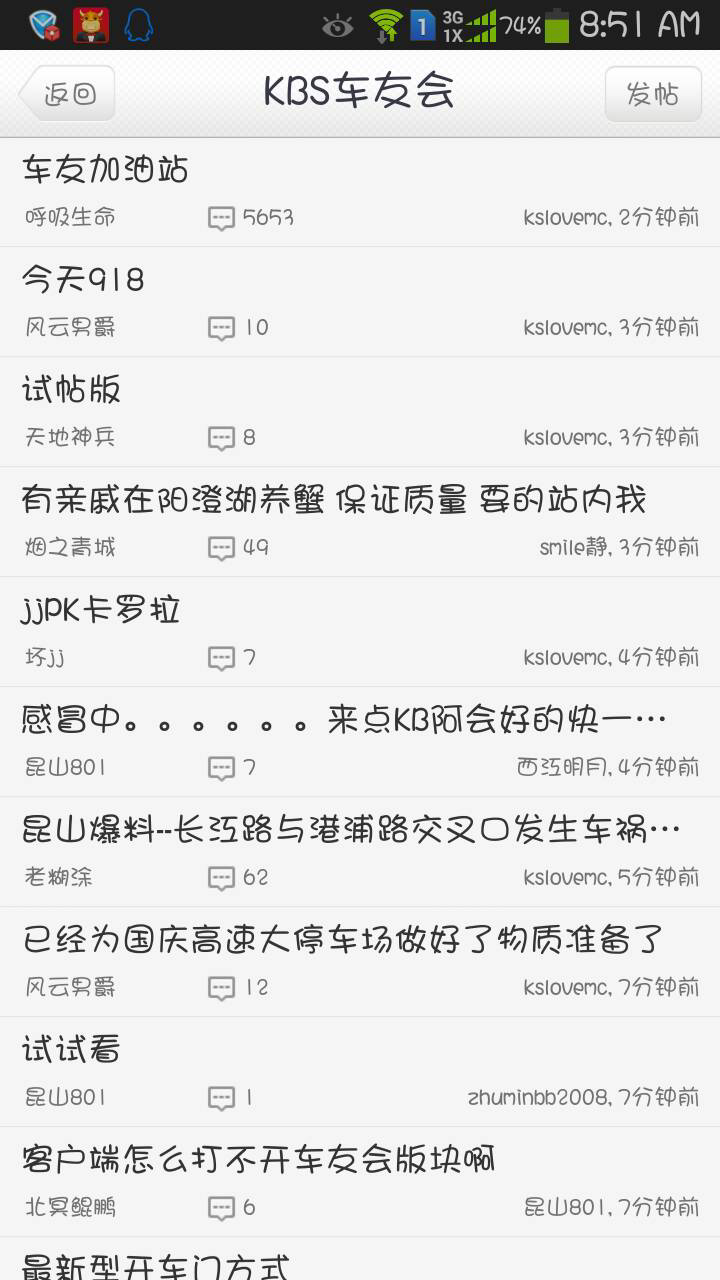Open the thread 试试看
720x1280 pixels.
(x=360, y=1072)
